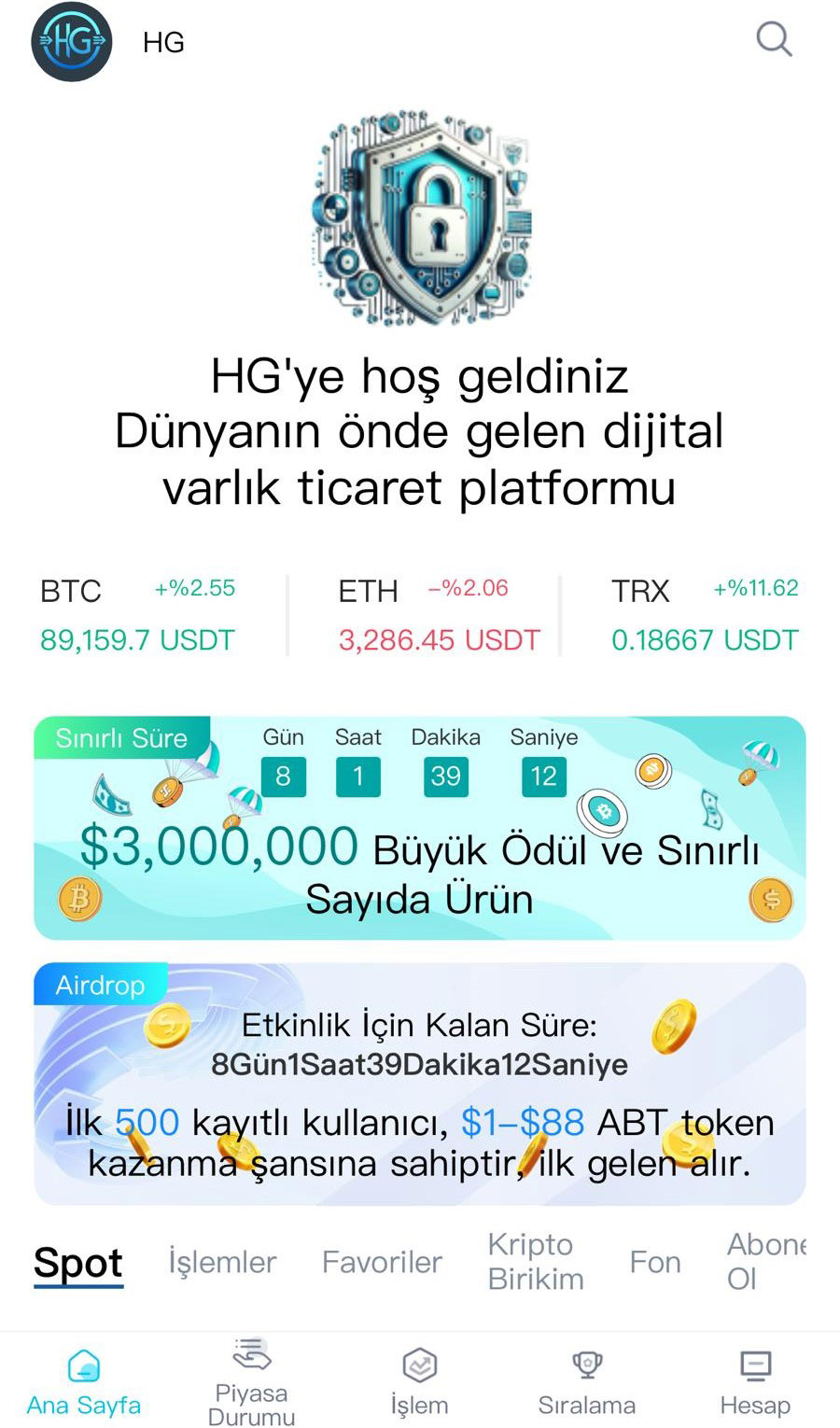Switch to the Kripto Birikim tab
This screenshot has width=840, height=1428.
535,1262
